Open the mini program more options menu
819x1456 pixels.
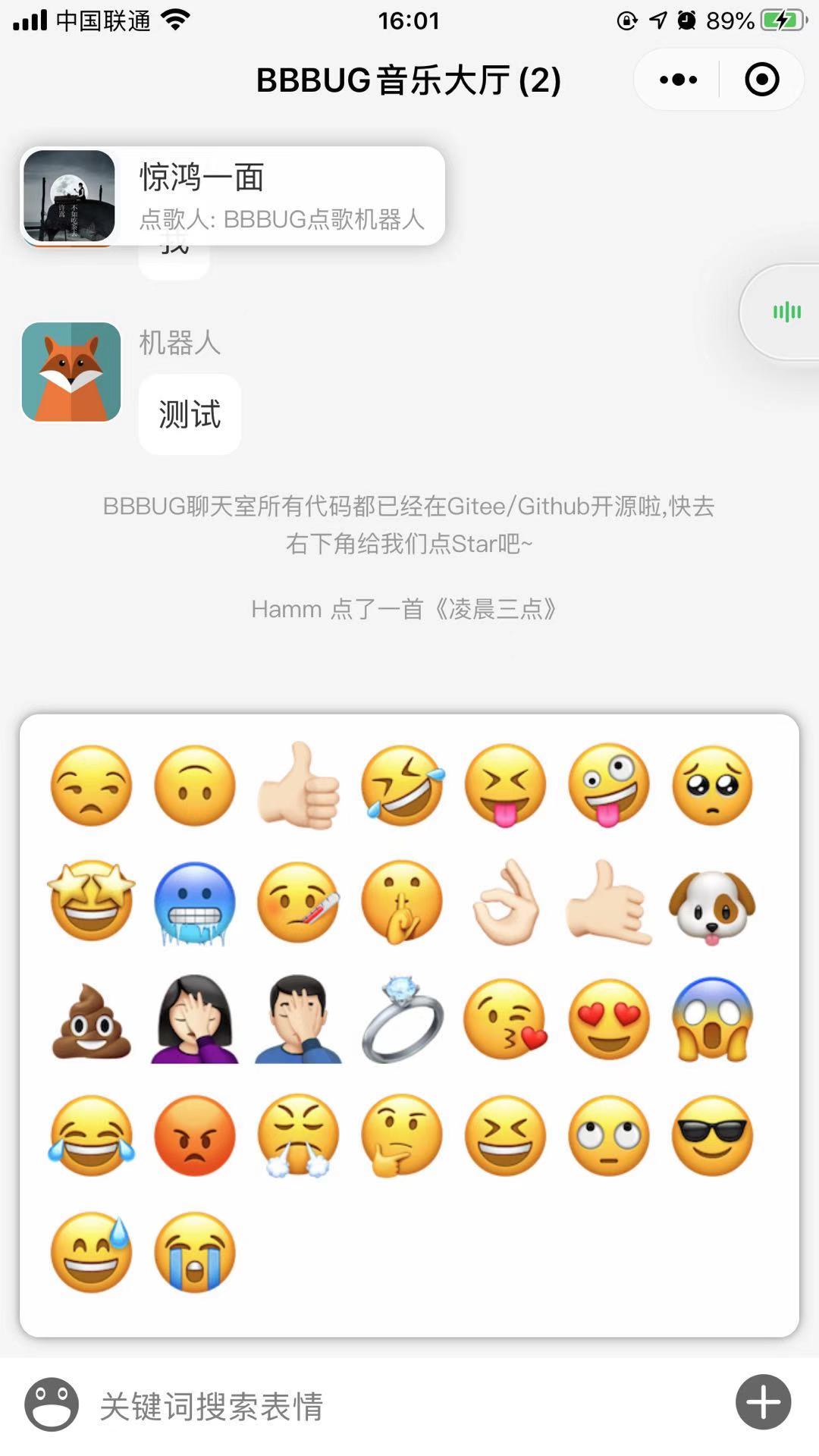coord(678,80)
